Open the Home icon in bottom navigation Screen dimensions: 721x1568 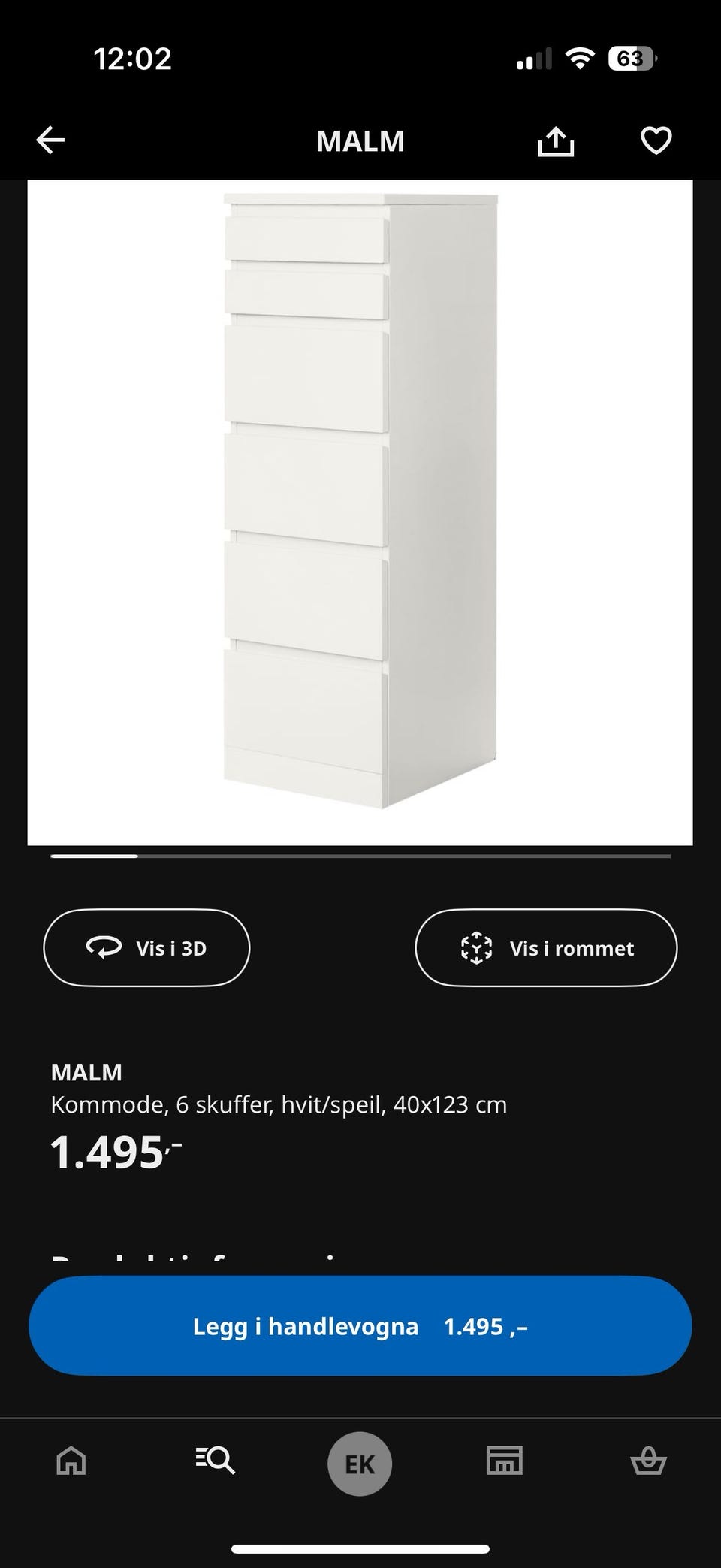(71, 1461)
